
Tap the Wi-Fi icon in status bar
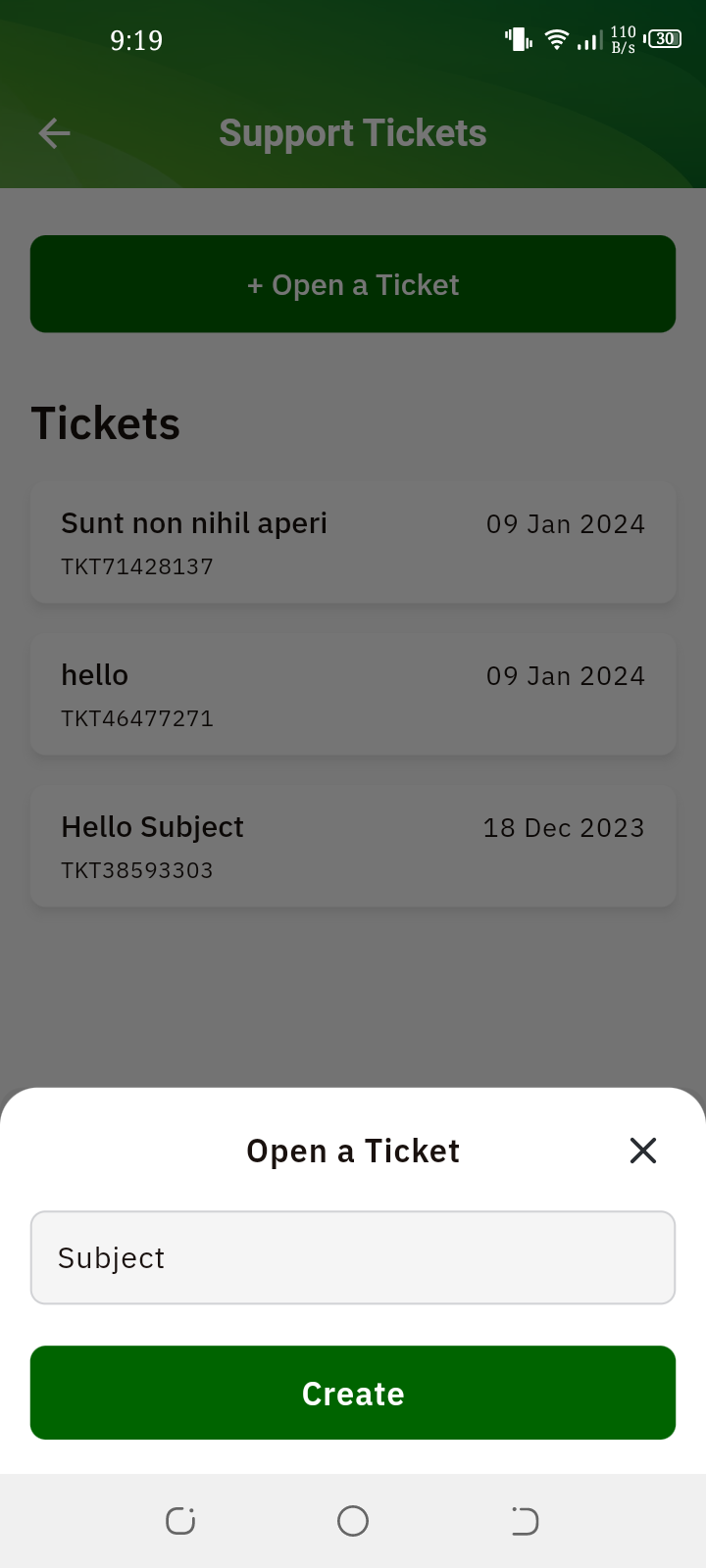556,39
